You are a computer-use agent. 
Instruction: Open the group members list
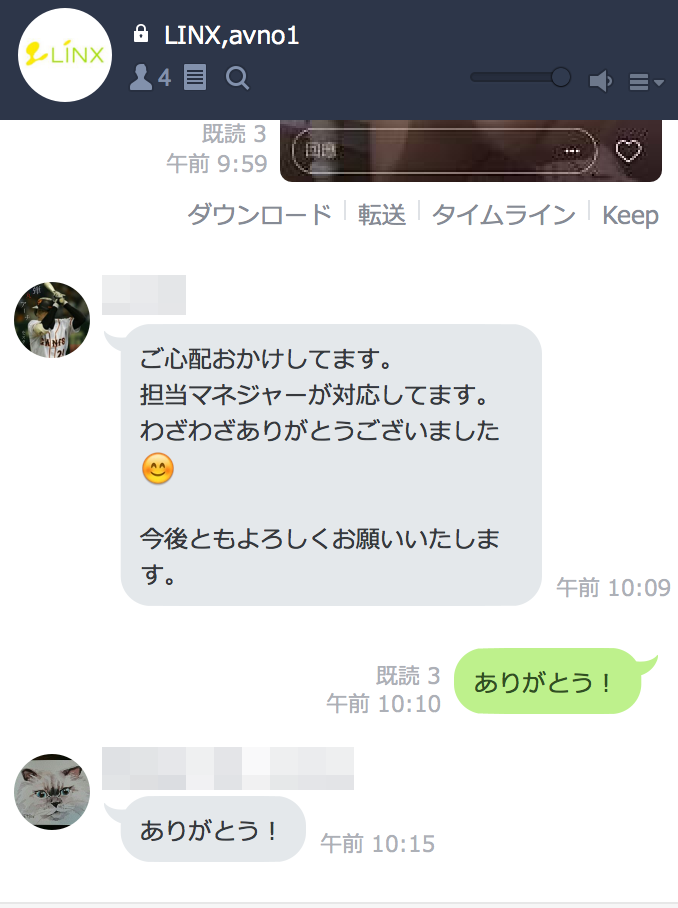(x=150, y=79)
